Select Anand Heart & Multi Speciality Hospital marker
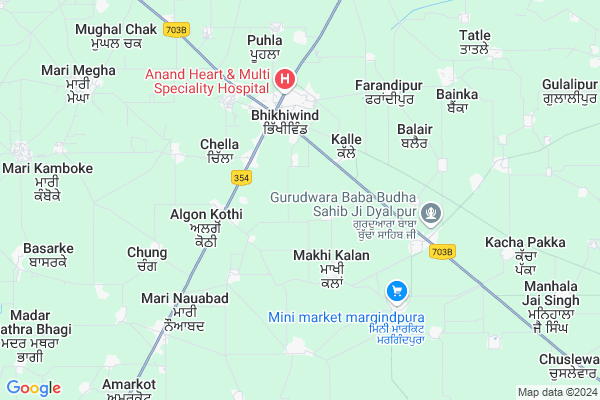 [x=285, y=79]
